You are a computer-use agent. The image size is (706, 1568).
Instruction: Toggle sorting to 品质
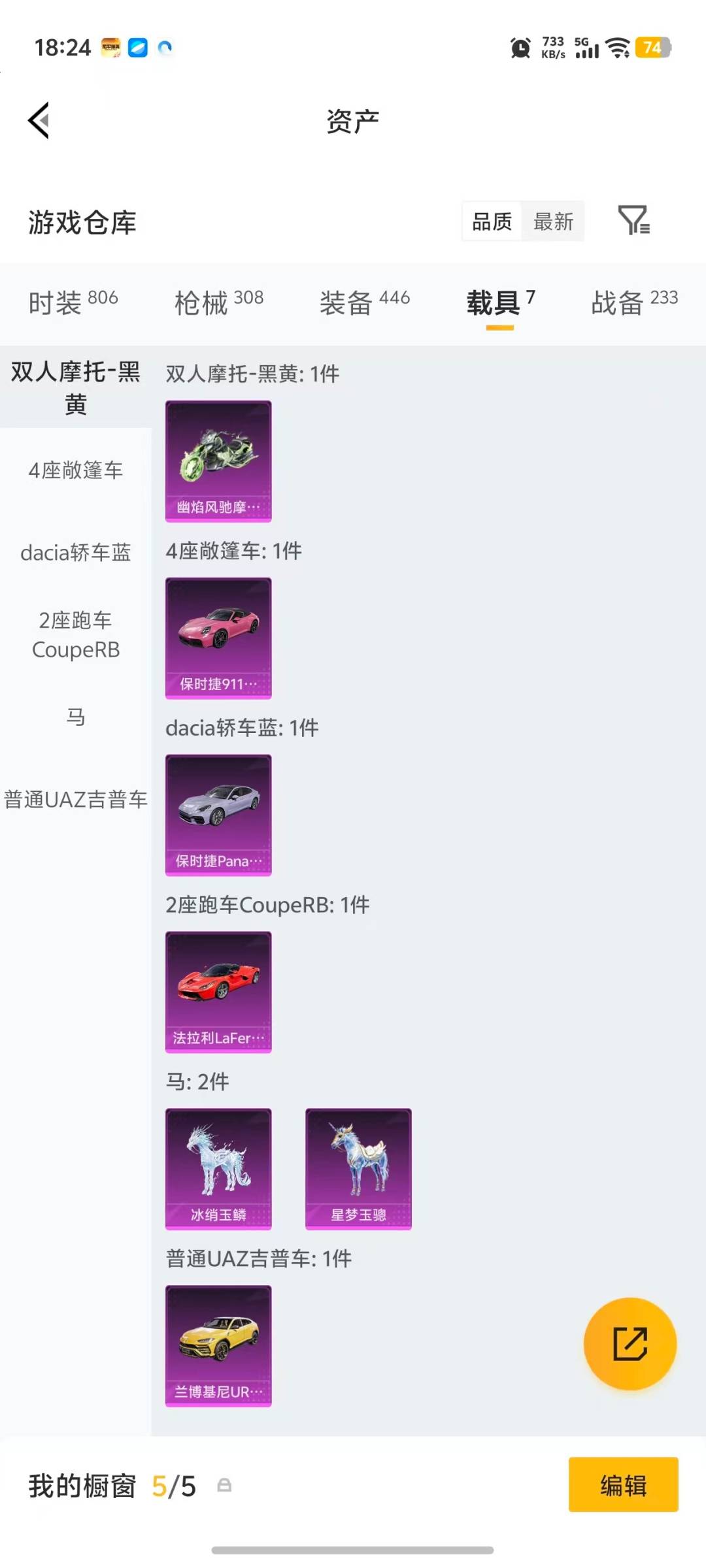pos(492,221)
